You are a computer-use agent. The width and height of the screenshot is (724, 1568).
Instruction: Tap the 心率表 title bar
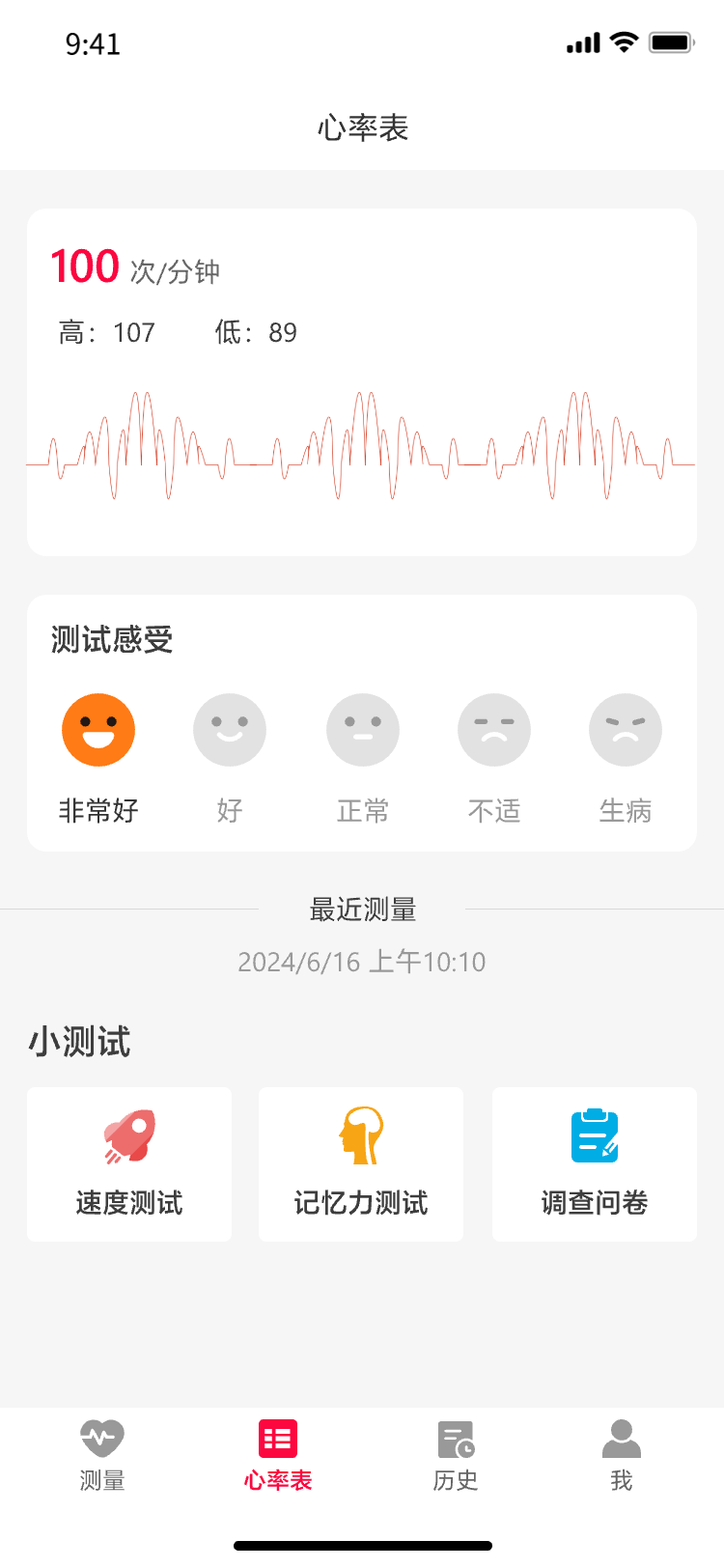pos(362,128)
